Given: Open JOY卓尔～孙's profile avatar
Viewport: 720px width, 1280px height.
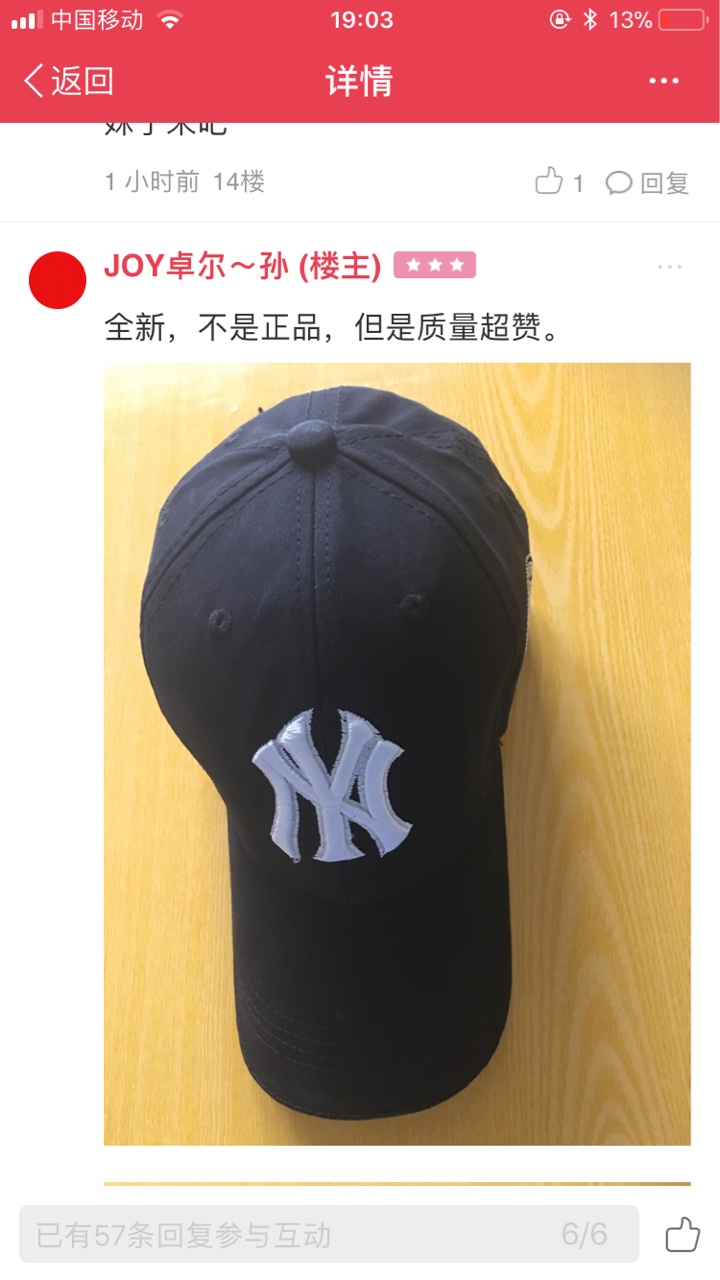Looking at the screenshot, I should point(57,280).
